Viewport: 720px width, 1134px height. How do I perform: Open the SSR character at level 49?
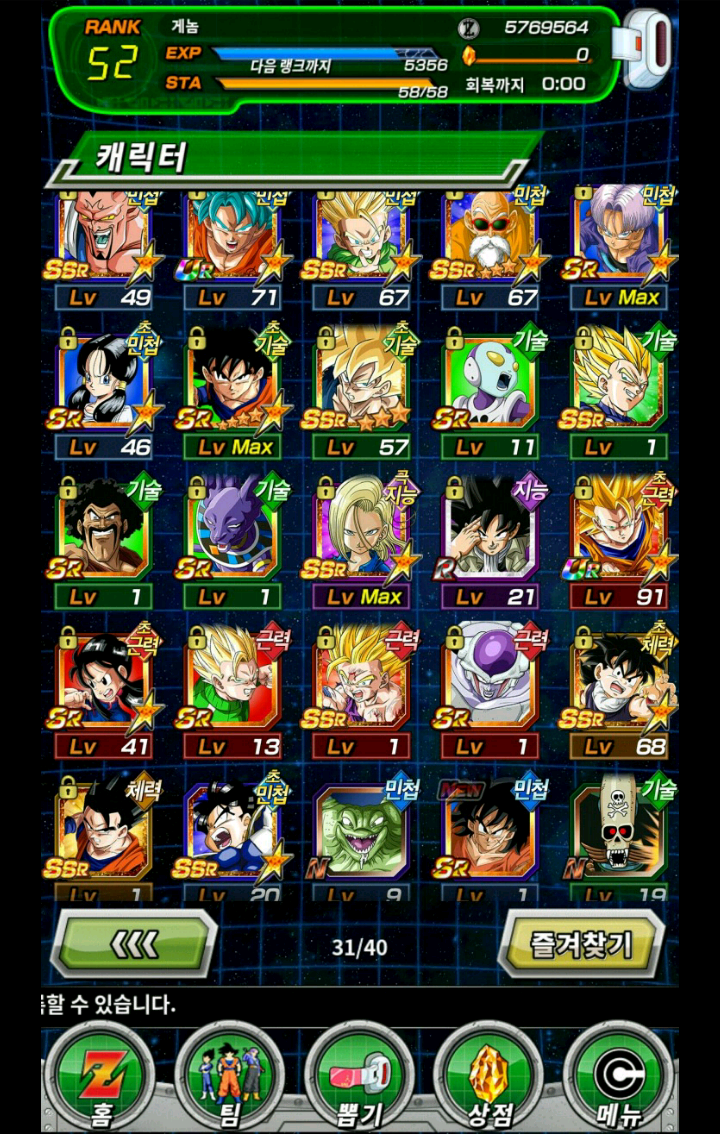(x=103, y=240)
